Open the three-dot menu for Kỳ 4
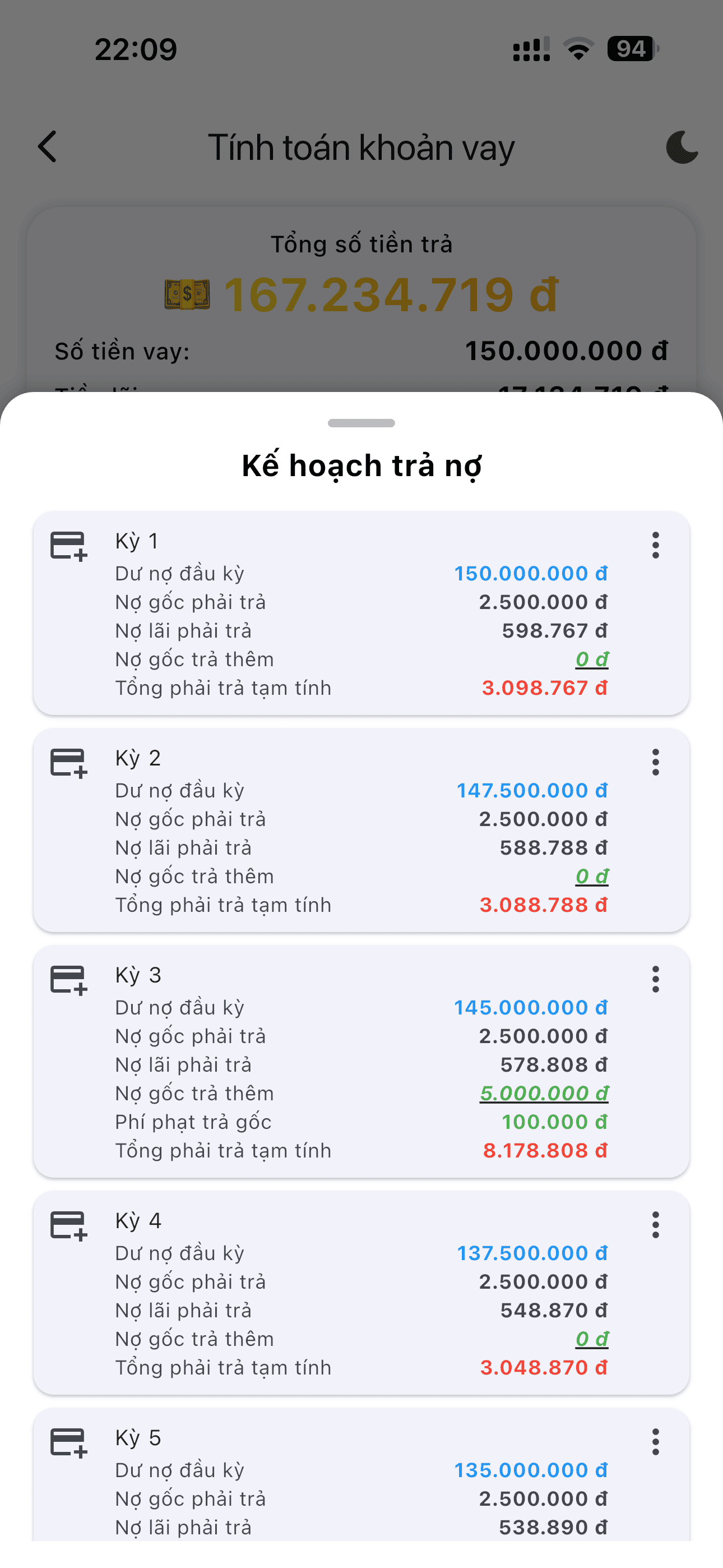 point(655,1225)
